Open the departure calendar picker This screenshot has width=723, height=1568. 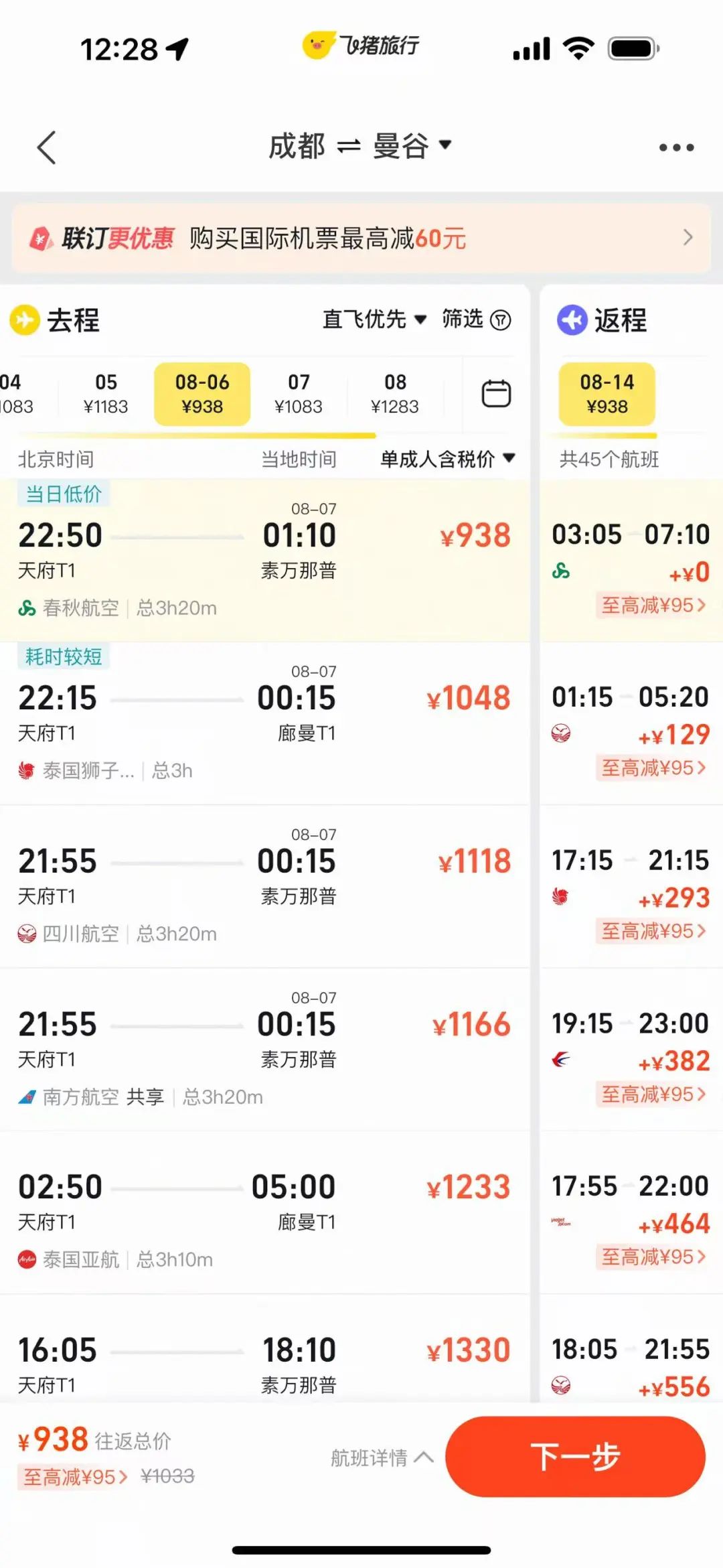pyautogui.click(x=496, y=393)
